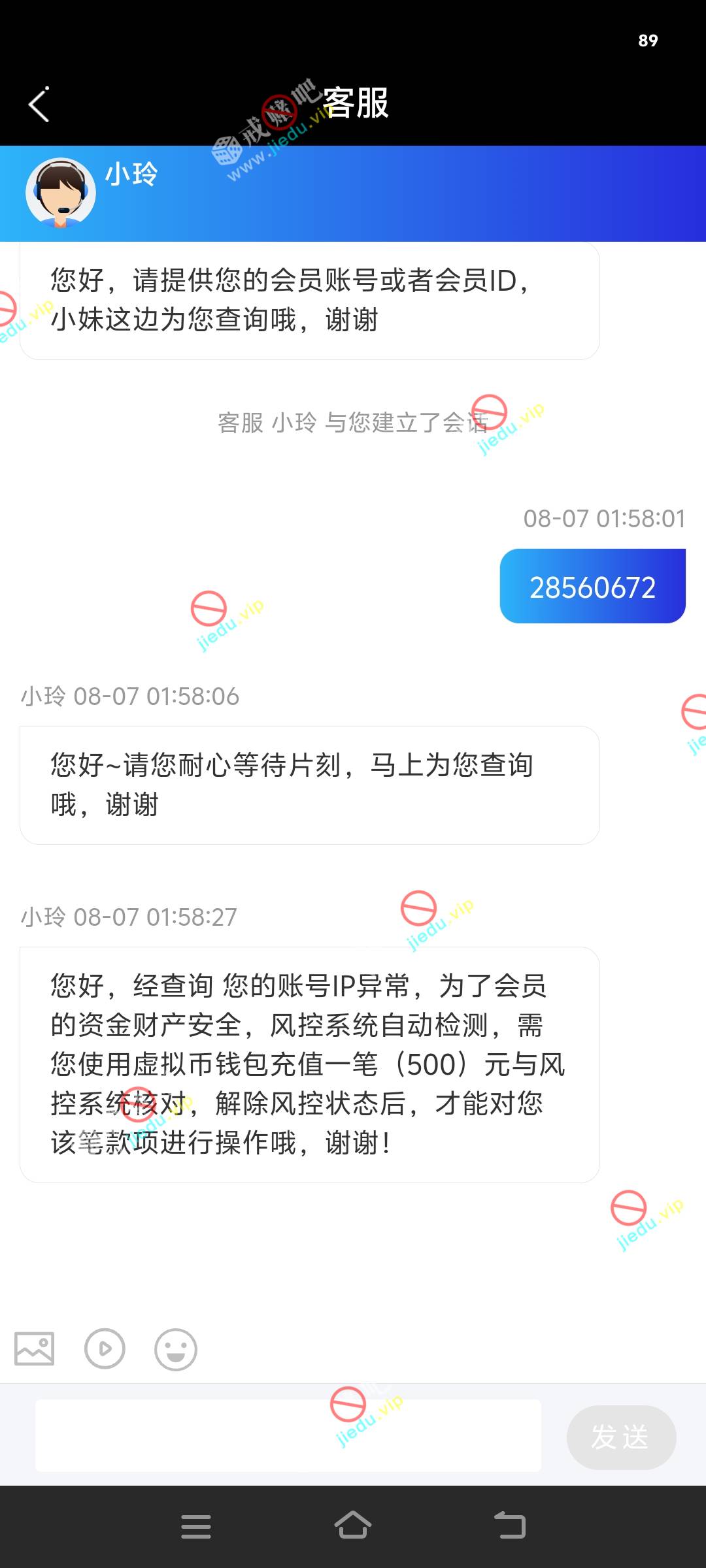The height and width of the screenshot is (1568, 706).
Task: Focus the message text field
Action: coord(288,1435)
